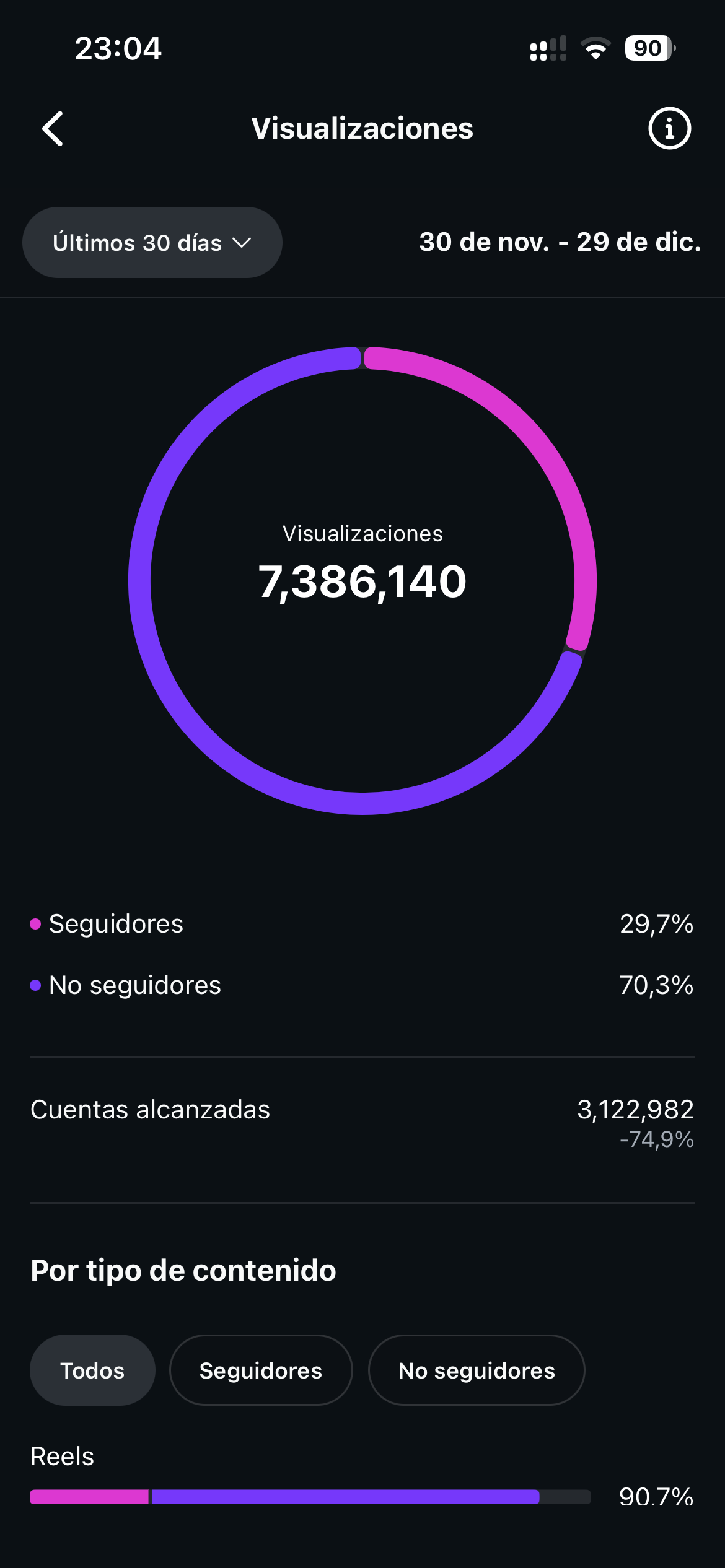Open the info icon for metric details
The height and width of the screenshot is (1568, 725).
670,129
